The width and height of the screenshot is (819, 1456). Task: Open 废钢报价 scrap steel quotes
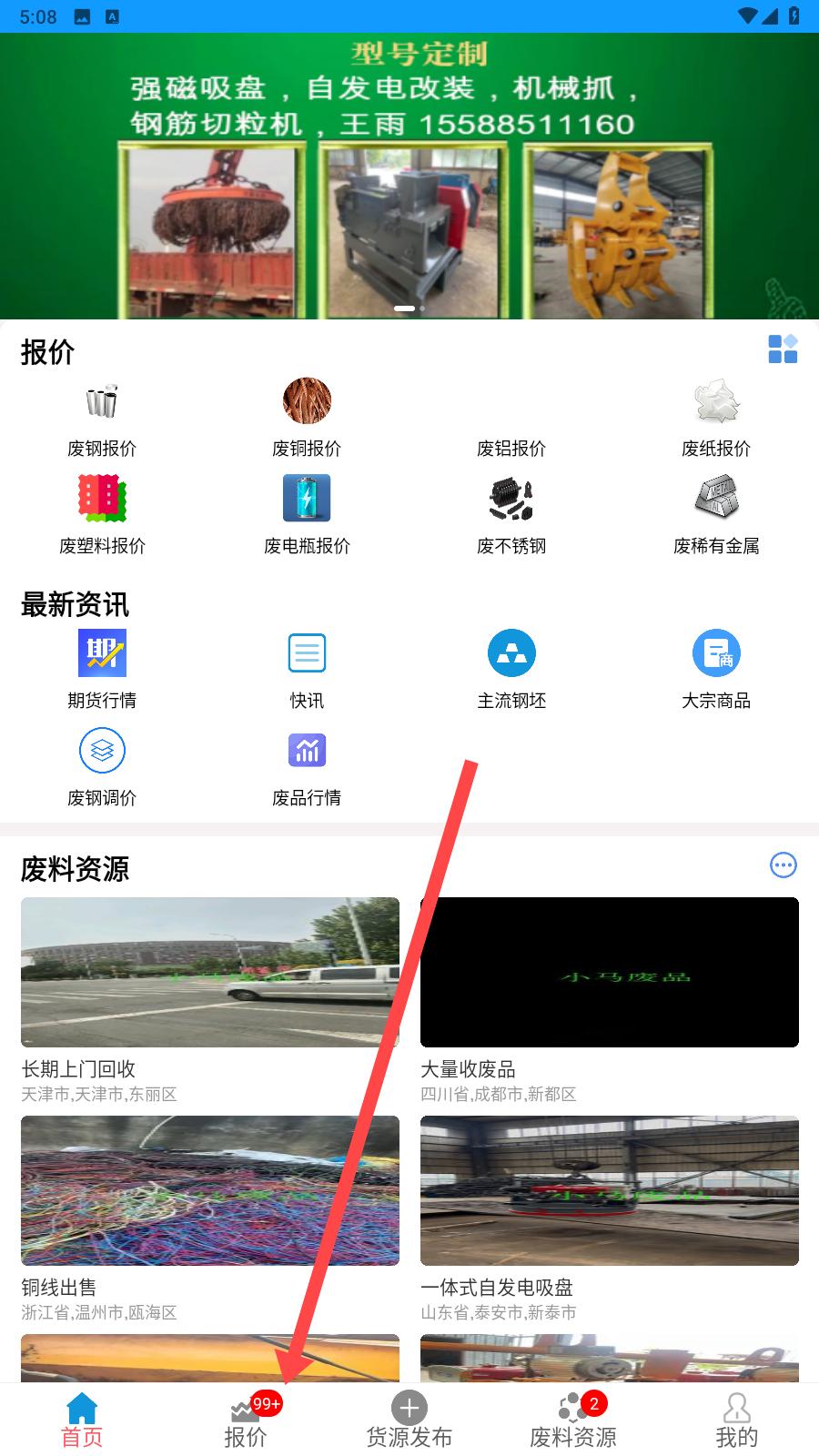pyautogui.click(x=102, y=417)
